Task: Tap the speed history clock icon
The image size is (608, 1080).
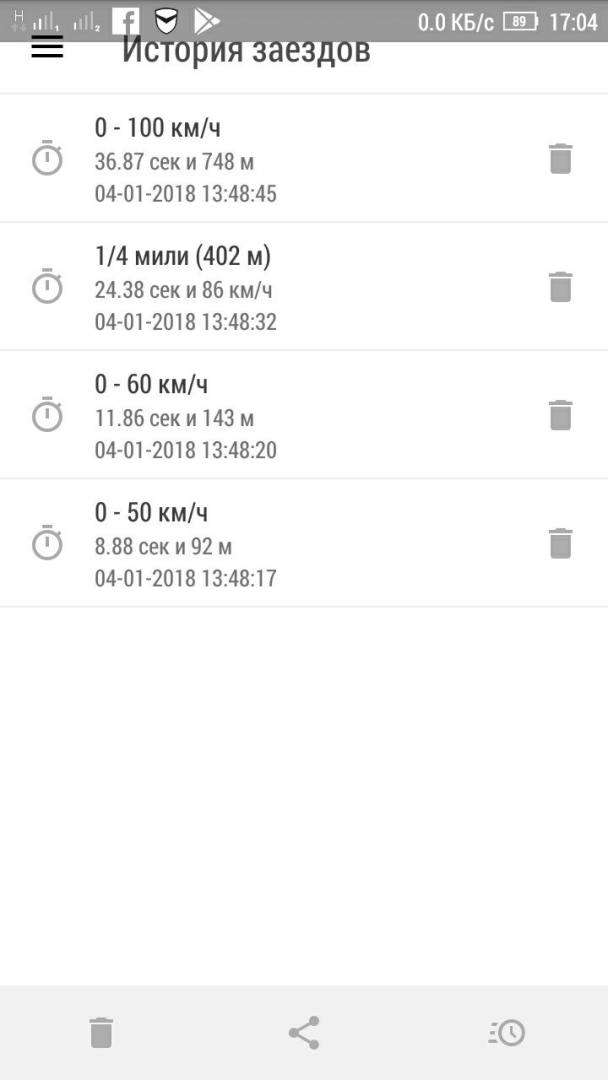Action: (x=507, y=1032)
